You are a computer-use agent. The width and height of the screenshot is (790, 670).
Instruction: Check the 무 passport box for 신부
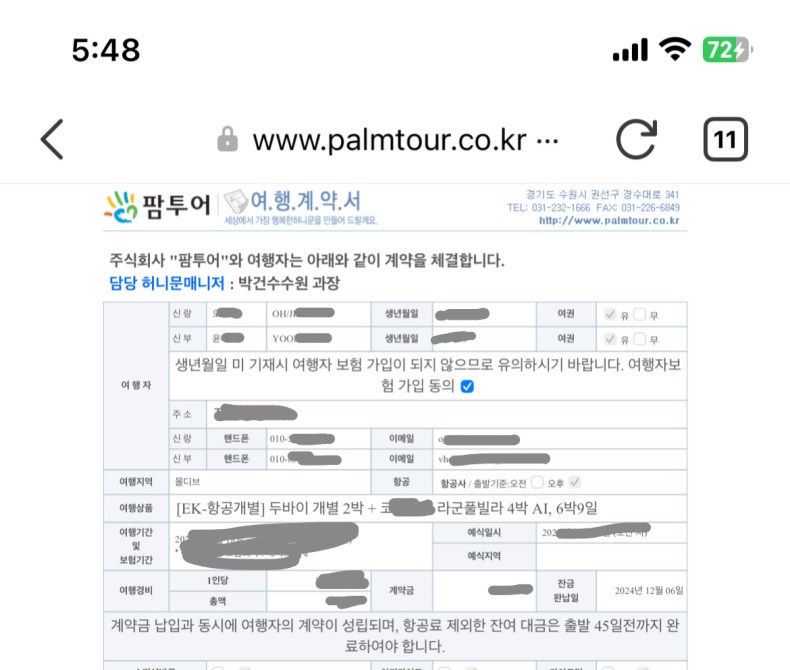click(x=640, y=339)
